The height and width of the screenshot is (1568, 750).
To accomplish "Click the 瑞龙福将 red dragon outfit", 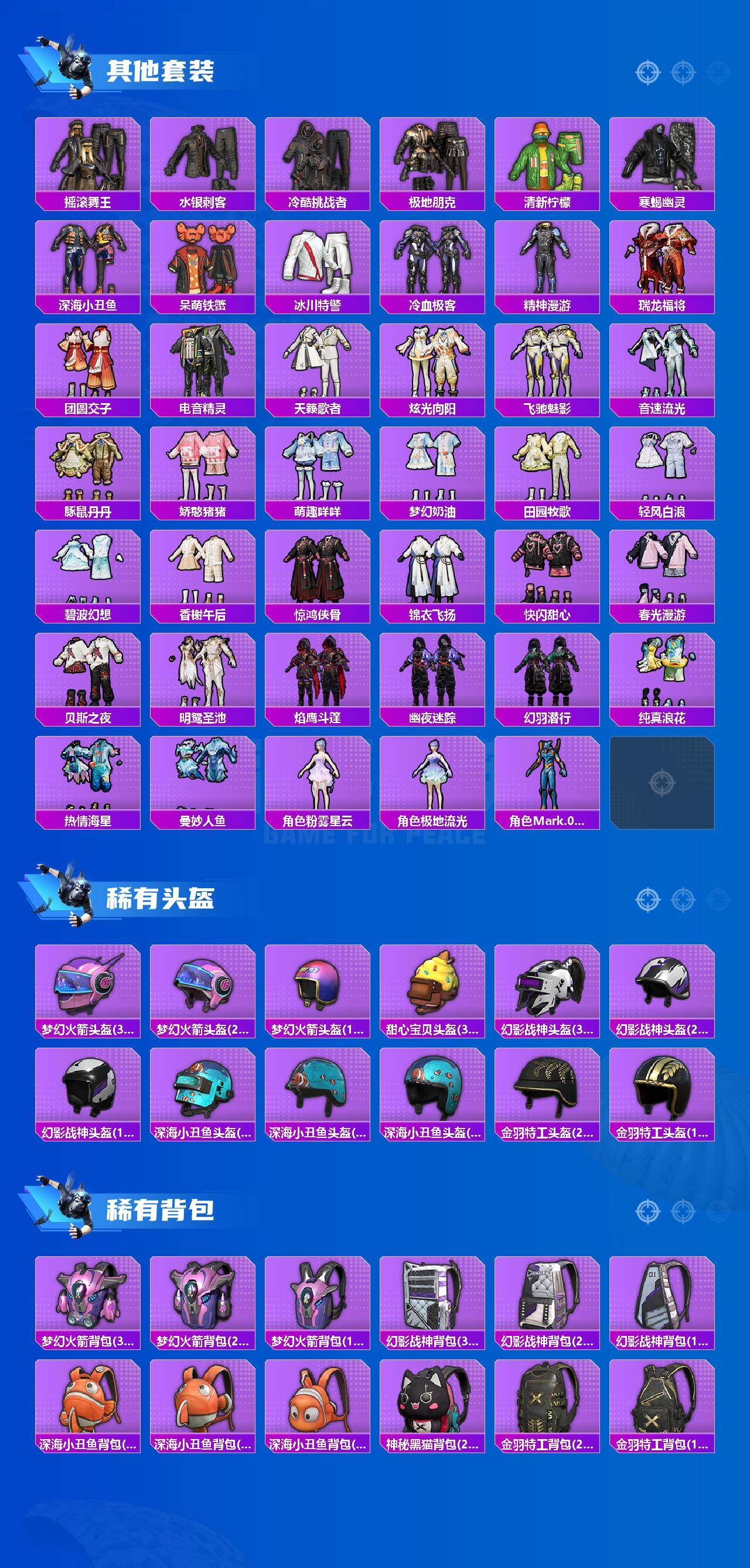I will click(x=661, y=262).
